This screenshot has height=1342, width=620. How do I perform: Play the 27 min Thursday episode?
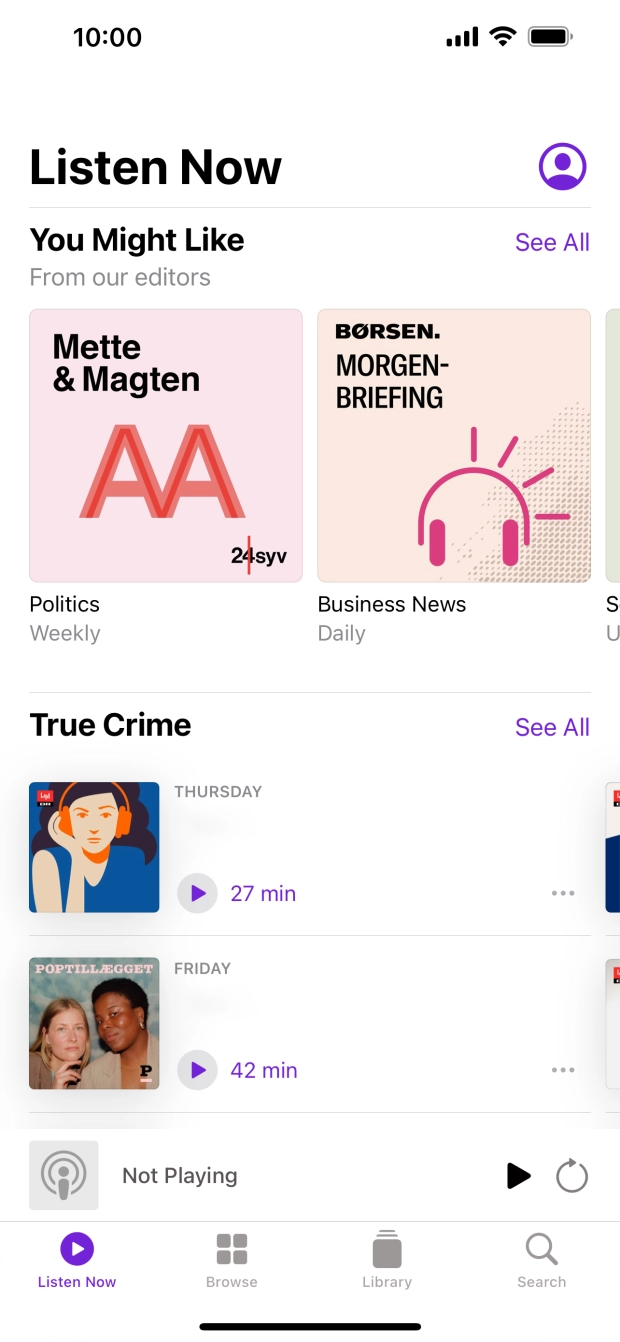coord(198,893)
